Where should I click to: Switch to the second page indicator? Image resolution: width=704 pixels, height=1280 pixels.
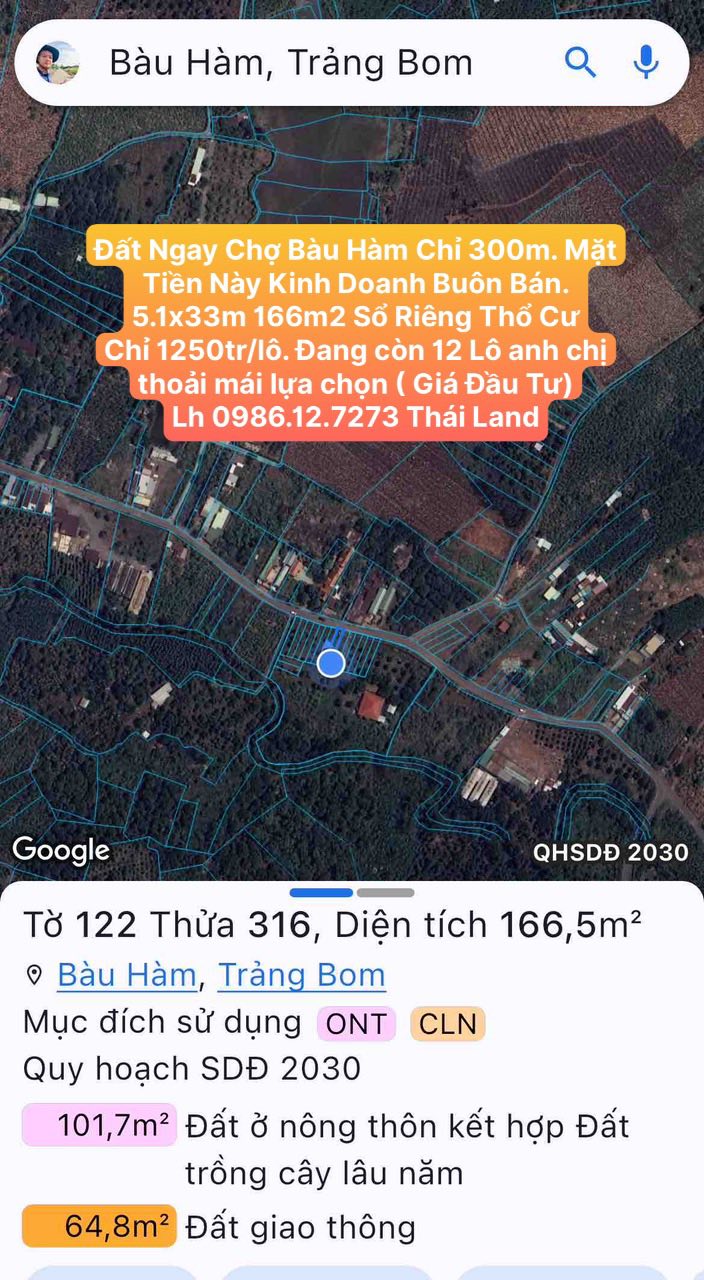click(x=385, y=892)
